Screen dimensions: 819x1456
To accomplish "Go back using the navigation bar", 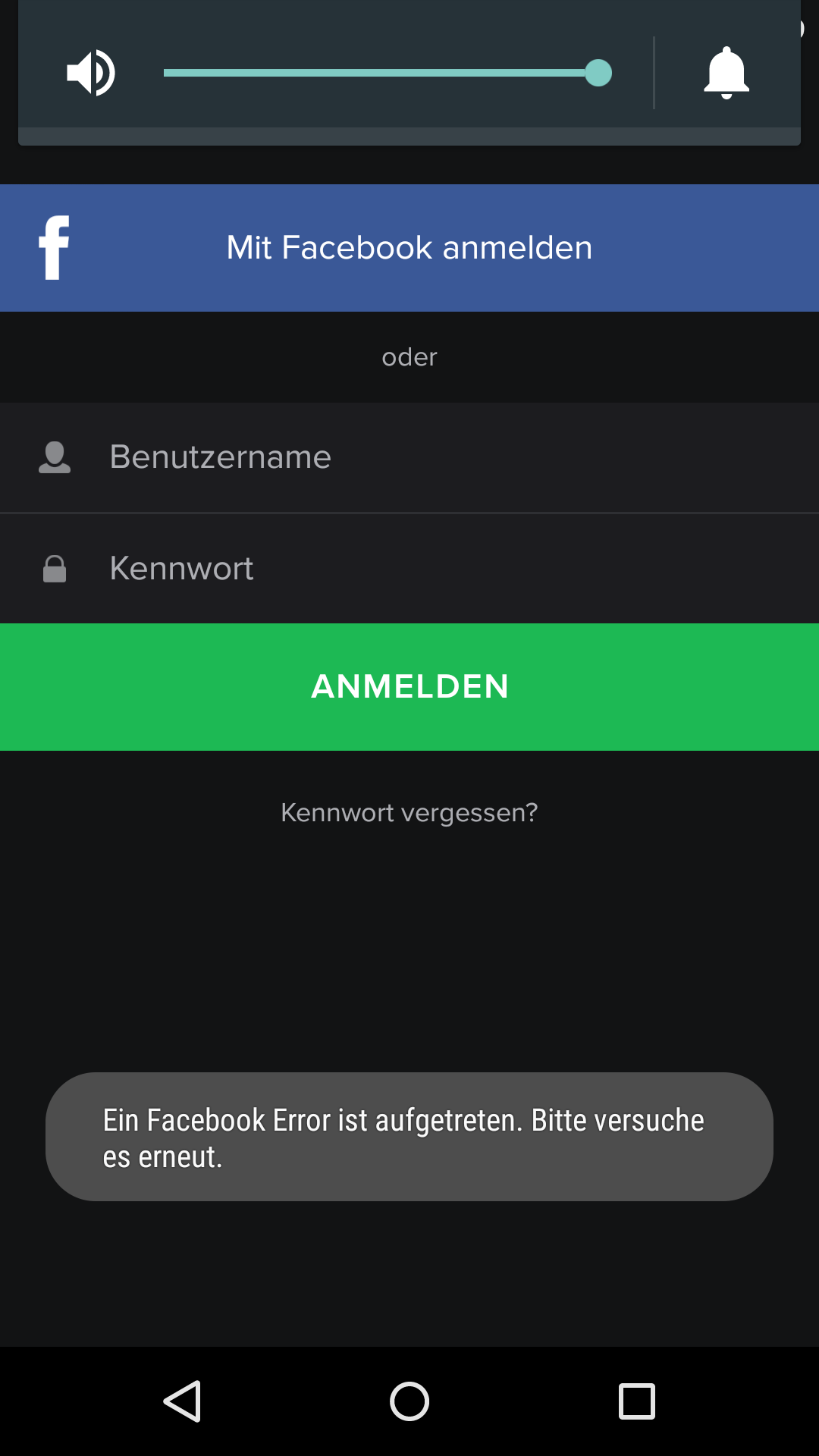I will 182,1401.
